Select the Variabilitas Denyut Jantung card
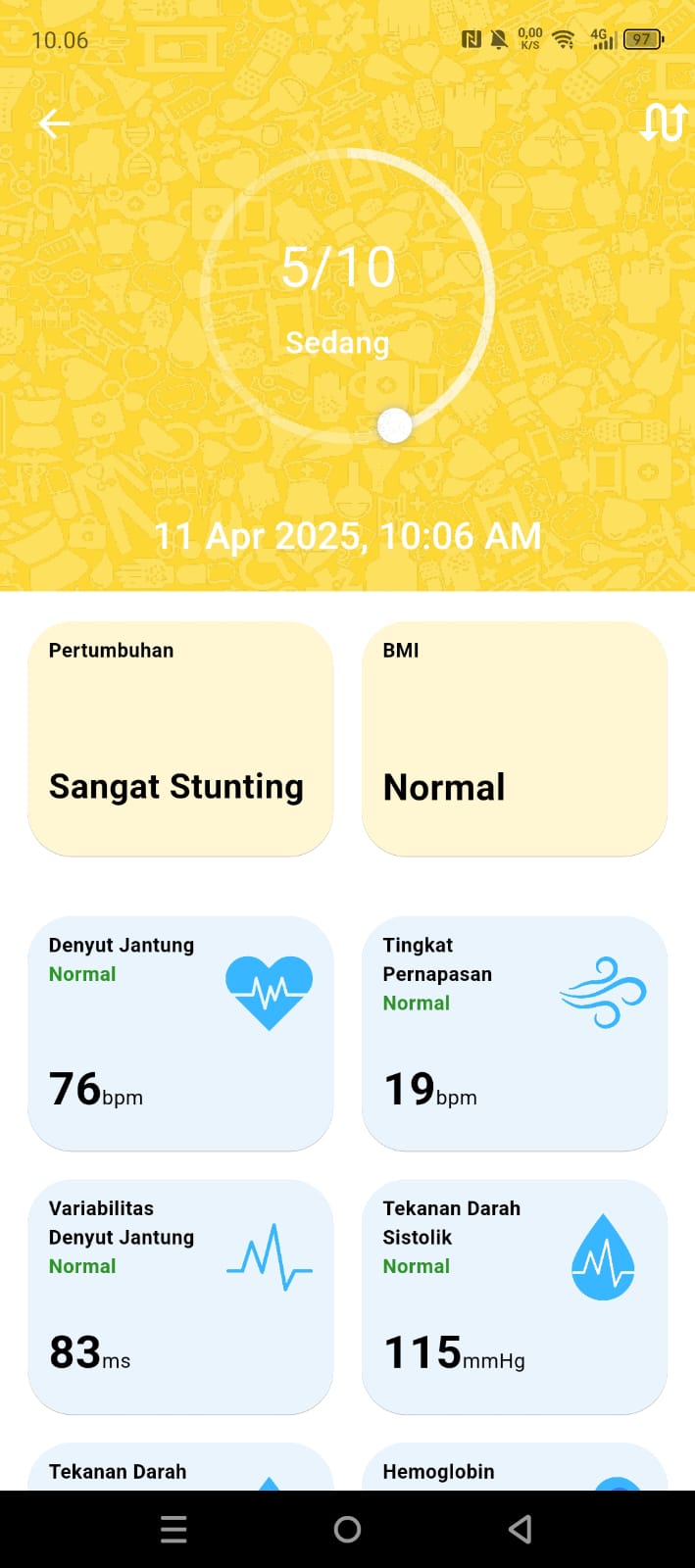The width and height of the screenshot is (695, 1568). tap(180, 1297)
